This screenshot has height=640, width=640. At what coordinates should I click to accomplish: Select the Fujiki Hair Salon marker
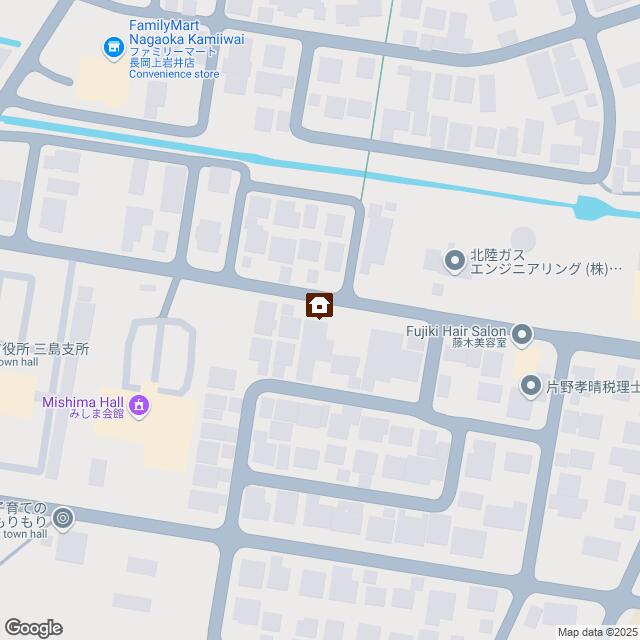[x=521, y=334]
